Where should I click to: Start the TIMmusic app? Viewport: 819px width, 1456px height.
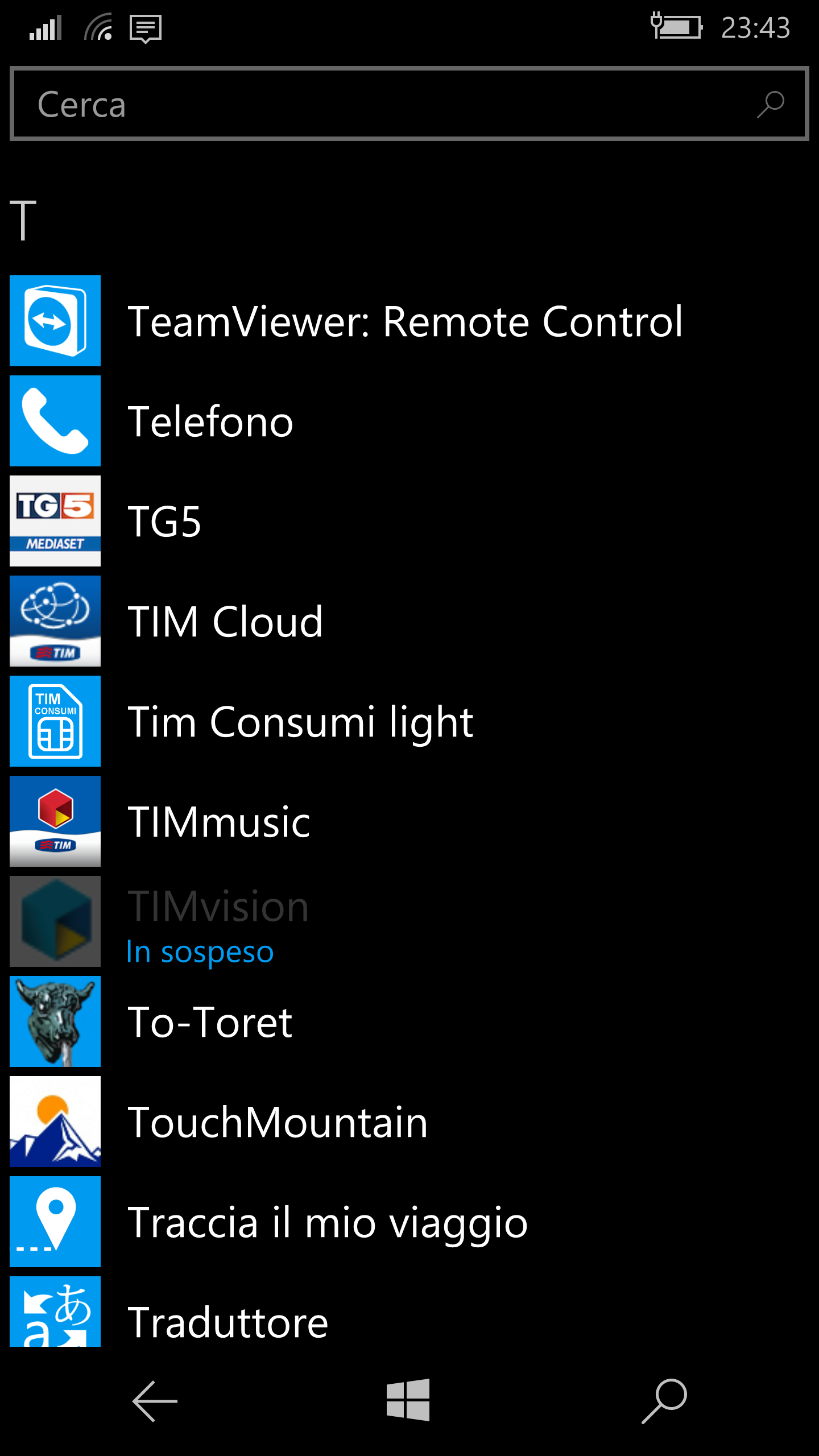coord(219,822)
